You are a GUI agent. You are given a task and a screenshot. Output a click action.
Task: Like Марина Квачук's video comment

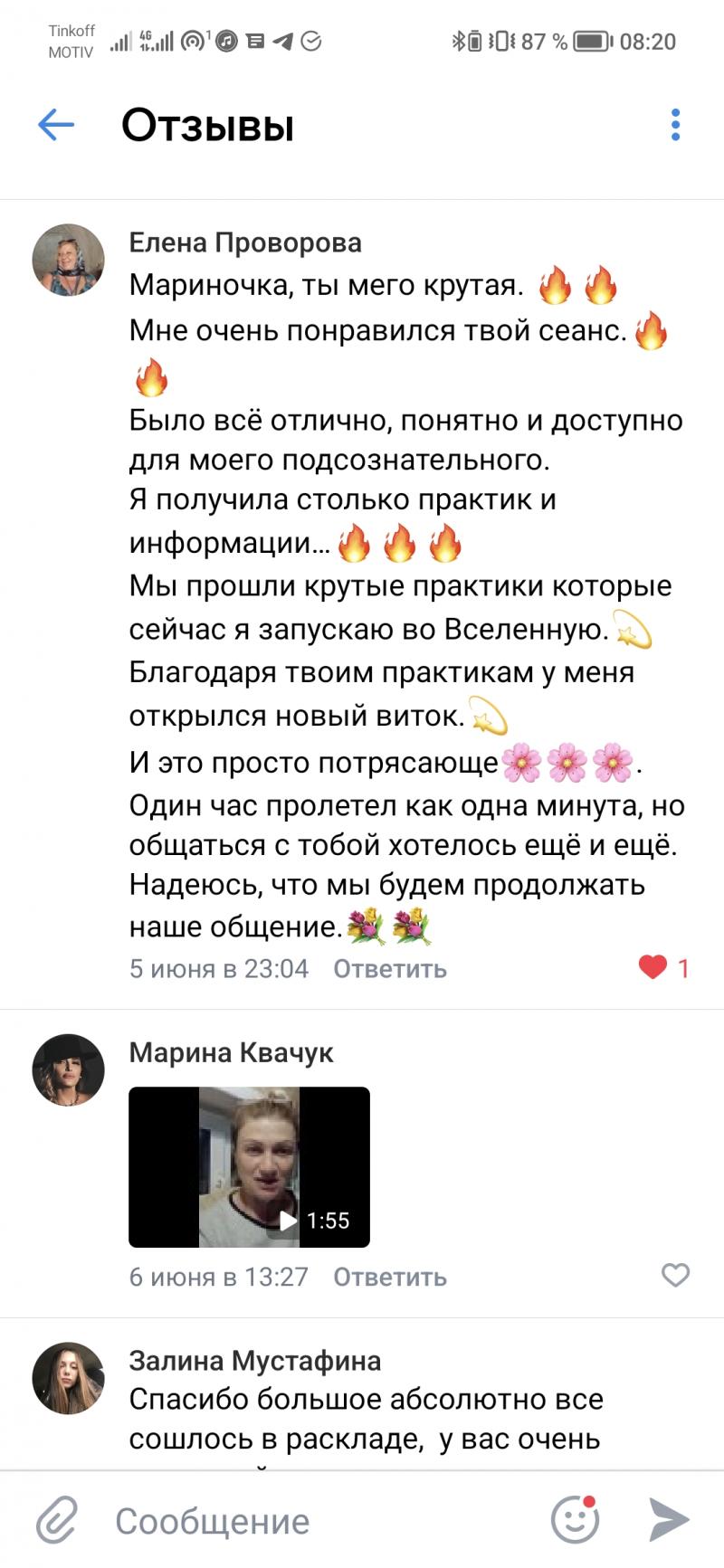click(675, 1276)
